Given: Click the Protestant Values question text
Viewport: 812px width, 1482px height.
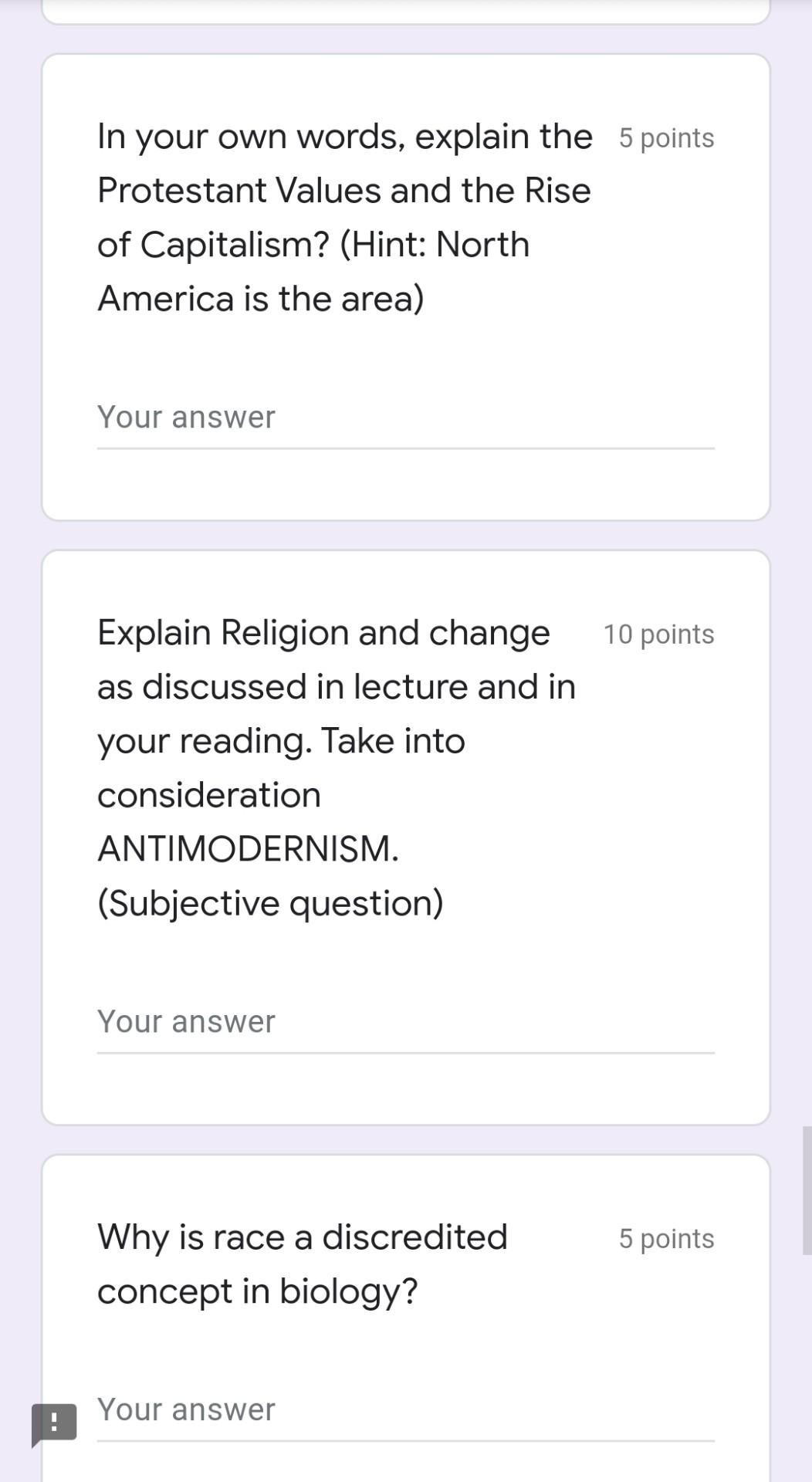Looking at the screenshot, I should click(x=343, y=216).
